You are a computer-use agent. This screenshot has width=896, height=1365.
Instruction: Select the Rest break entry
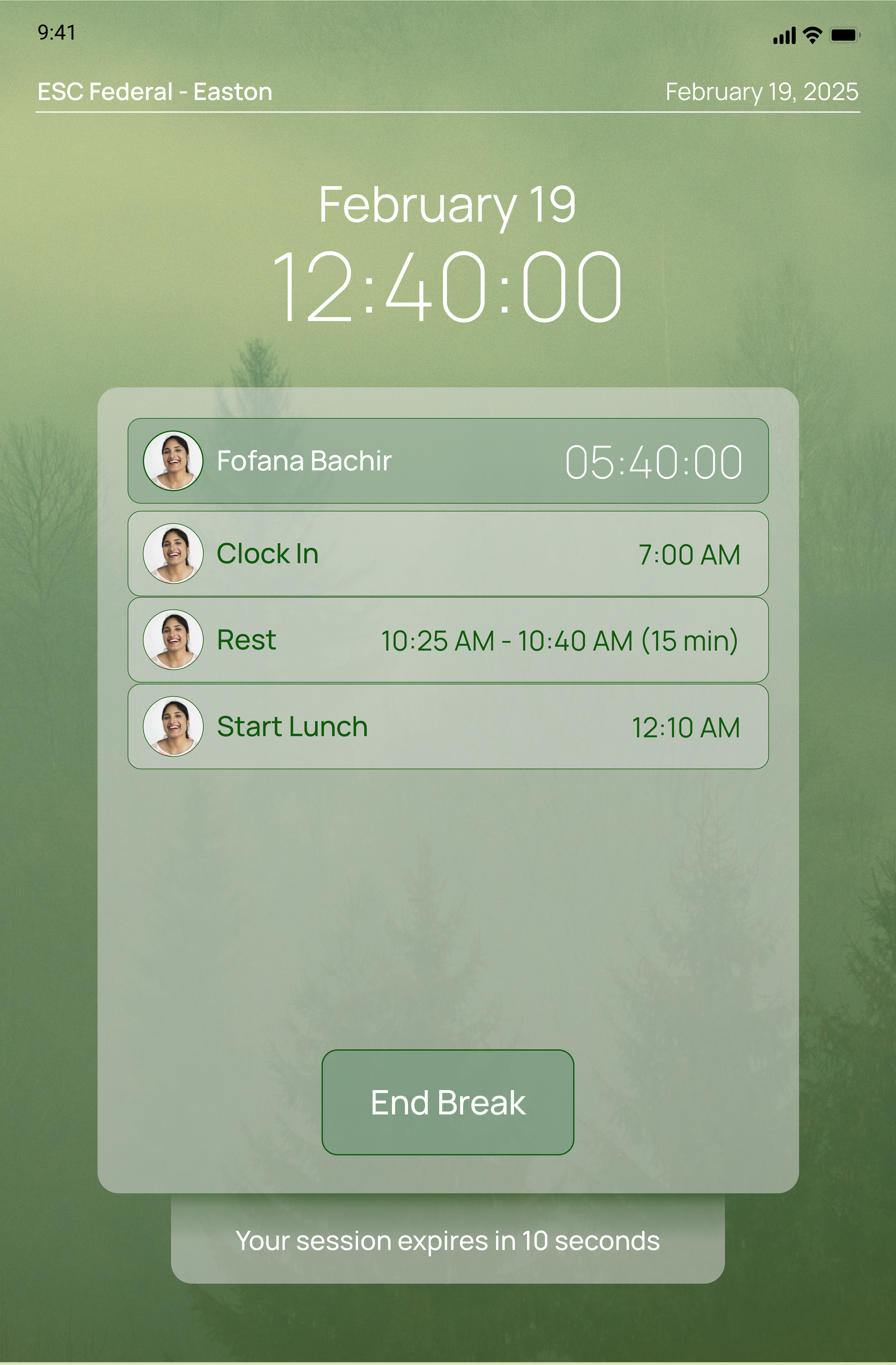[x=448, y=640]
